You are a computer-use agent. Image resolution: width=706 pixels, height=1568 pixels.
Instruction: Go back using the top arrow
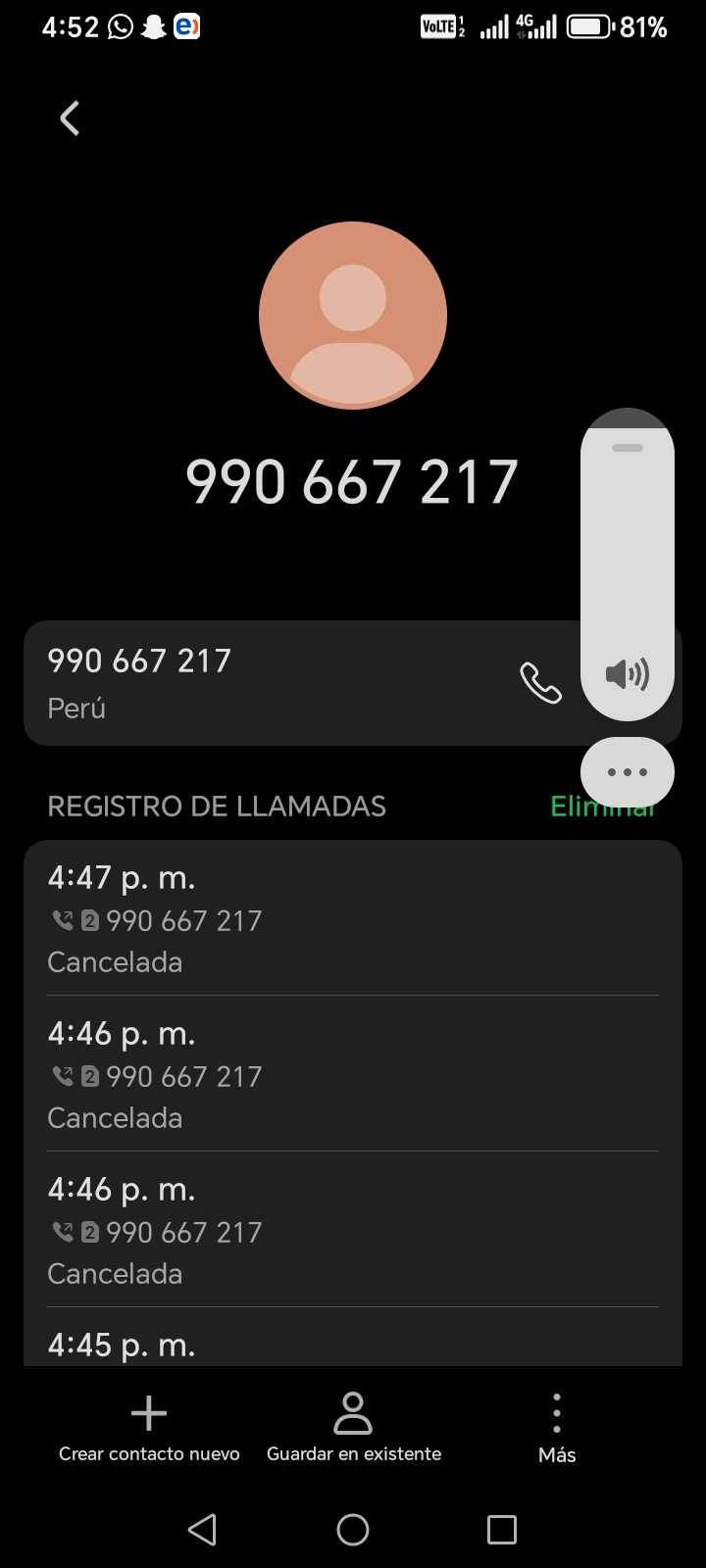pyautogui.click(x=70, y=119)
